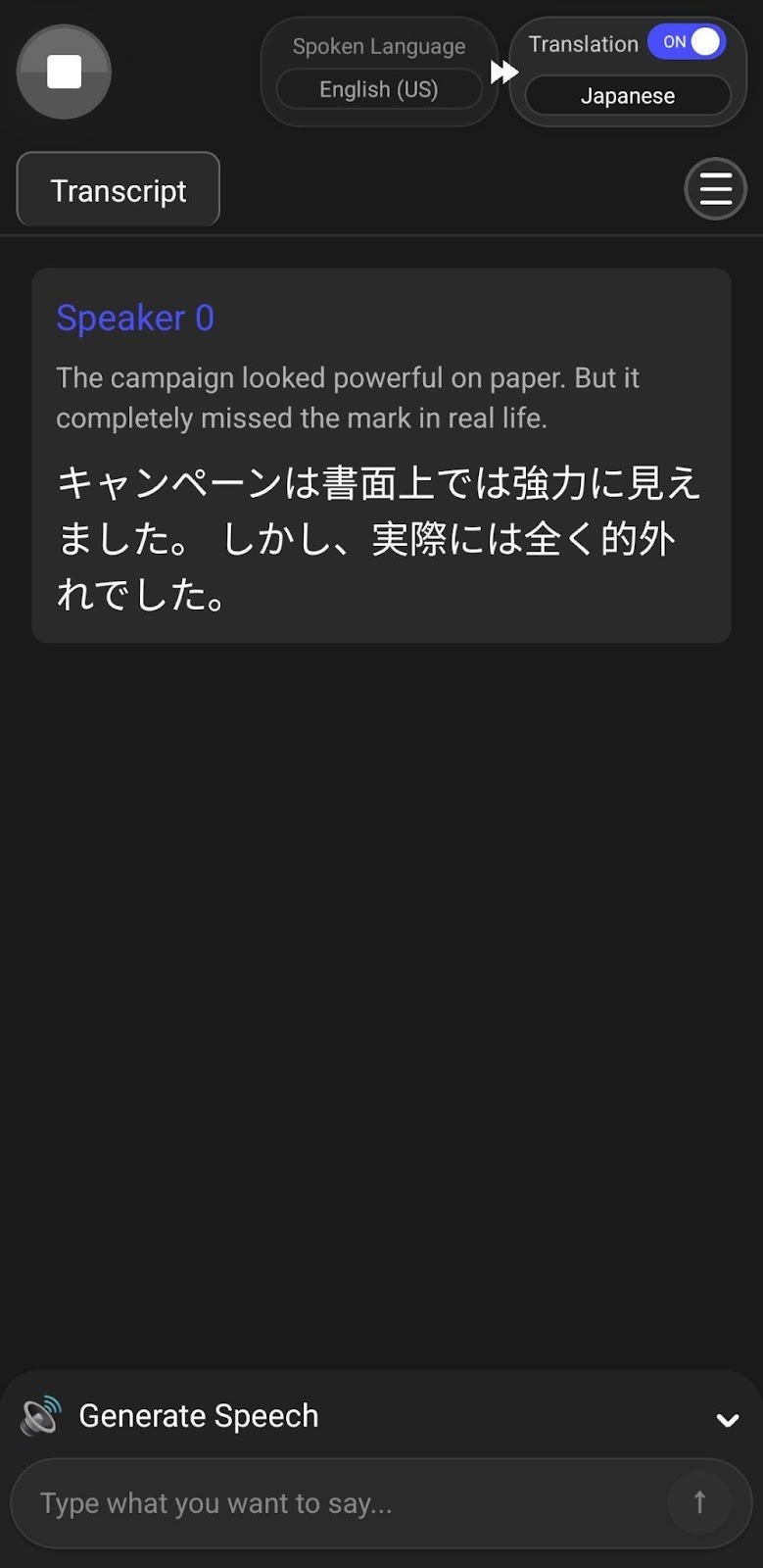
Task: Focus the 'Type what you want to say' field
Action: tap(294, 1501)
